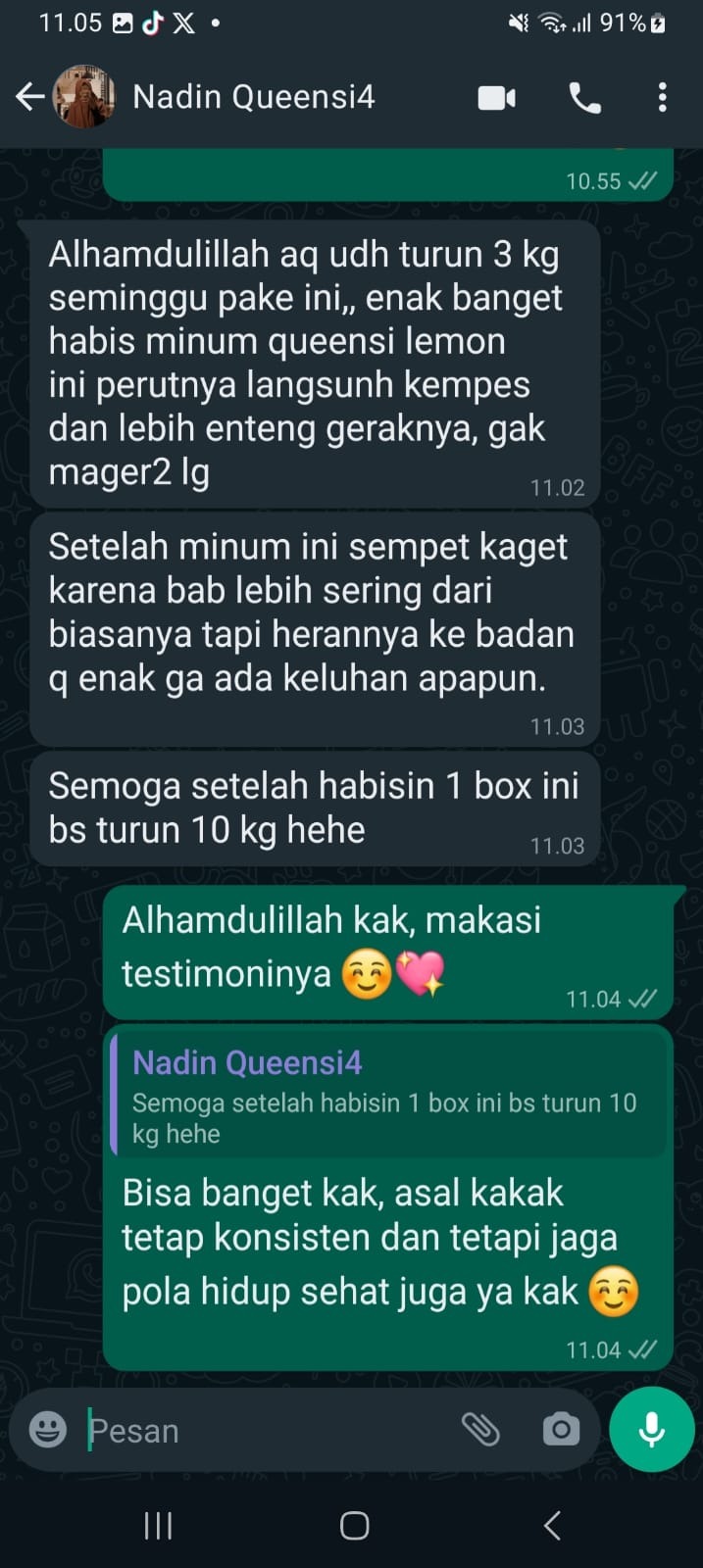Screen dimensions: 703x1568
Task: Open the emoji picker
Action: (x=48, y=1430)
